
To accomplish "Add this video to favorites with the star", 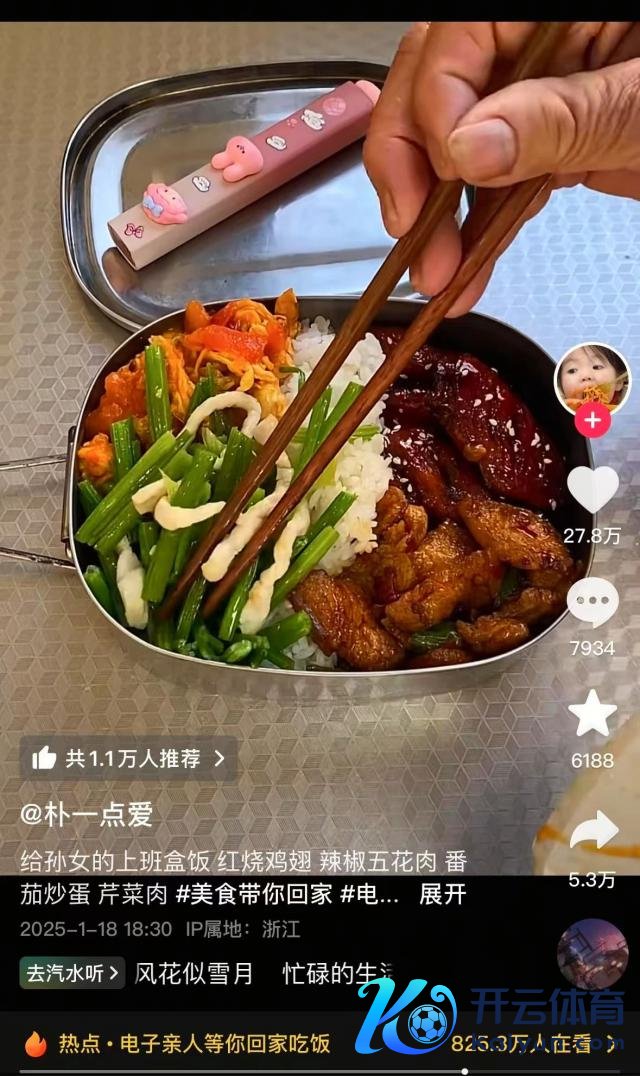I will [x=592, y=714].
